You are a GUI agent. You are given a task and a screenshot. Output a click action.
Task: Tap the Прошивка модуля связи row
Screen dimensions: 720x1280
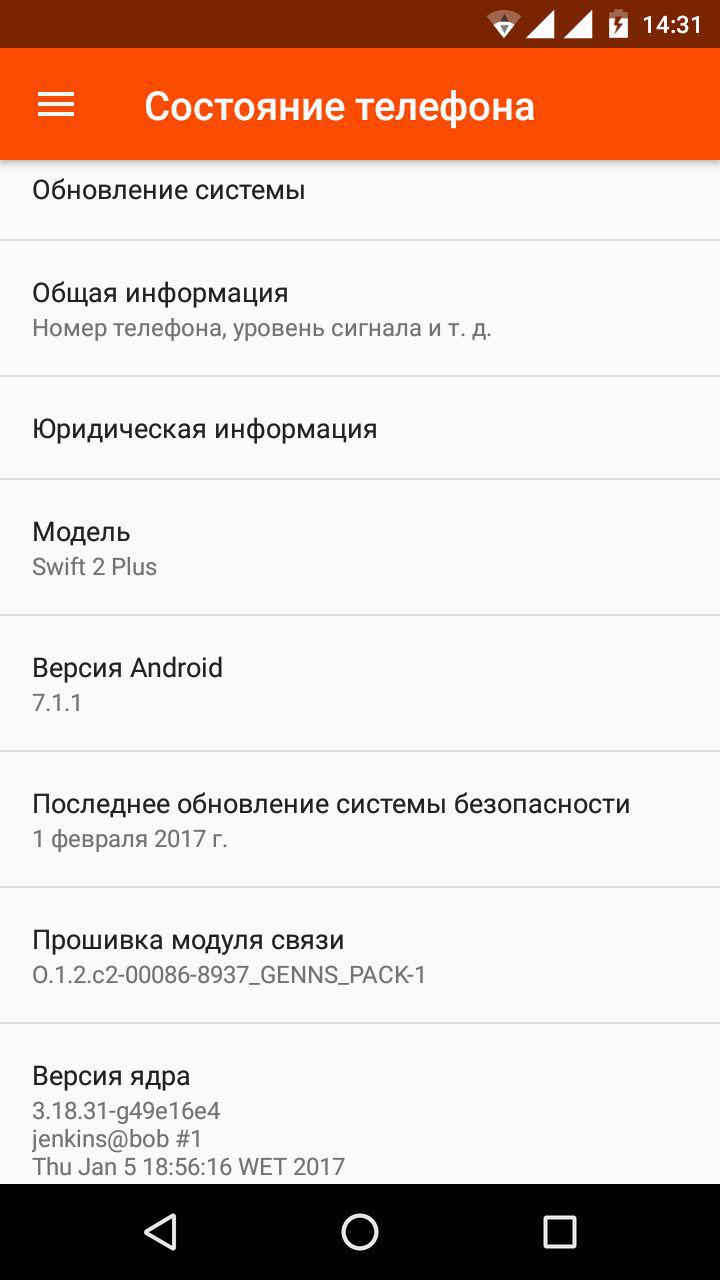click(x=360, y=955)
